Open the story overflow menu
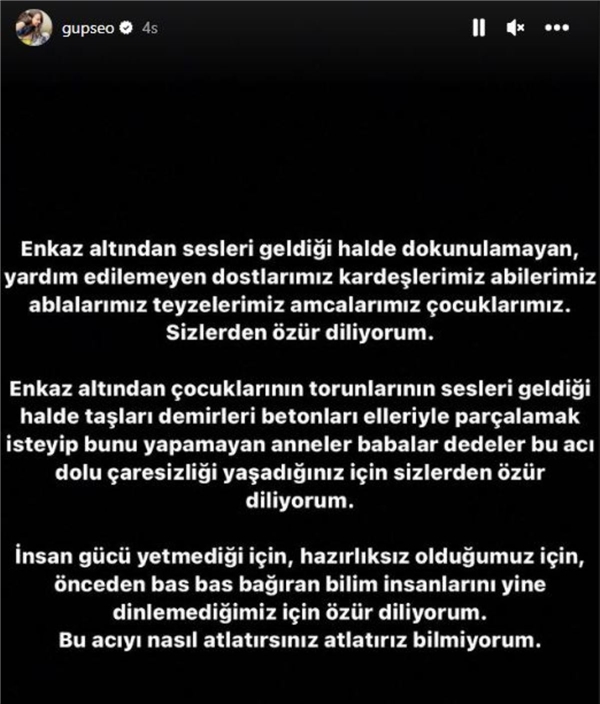Image resolution: width=600 pixels, height=704 pixels. (556, 29)
